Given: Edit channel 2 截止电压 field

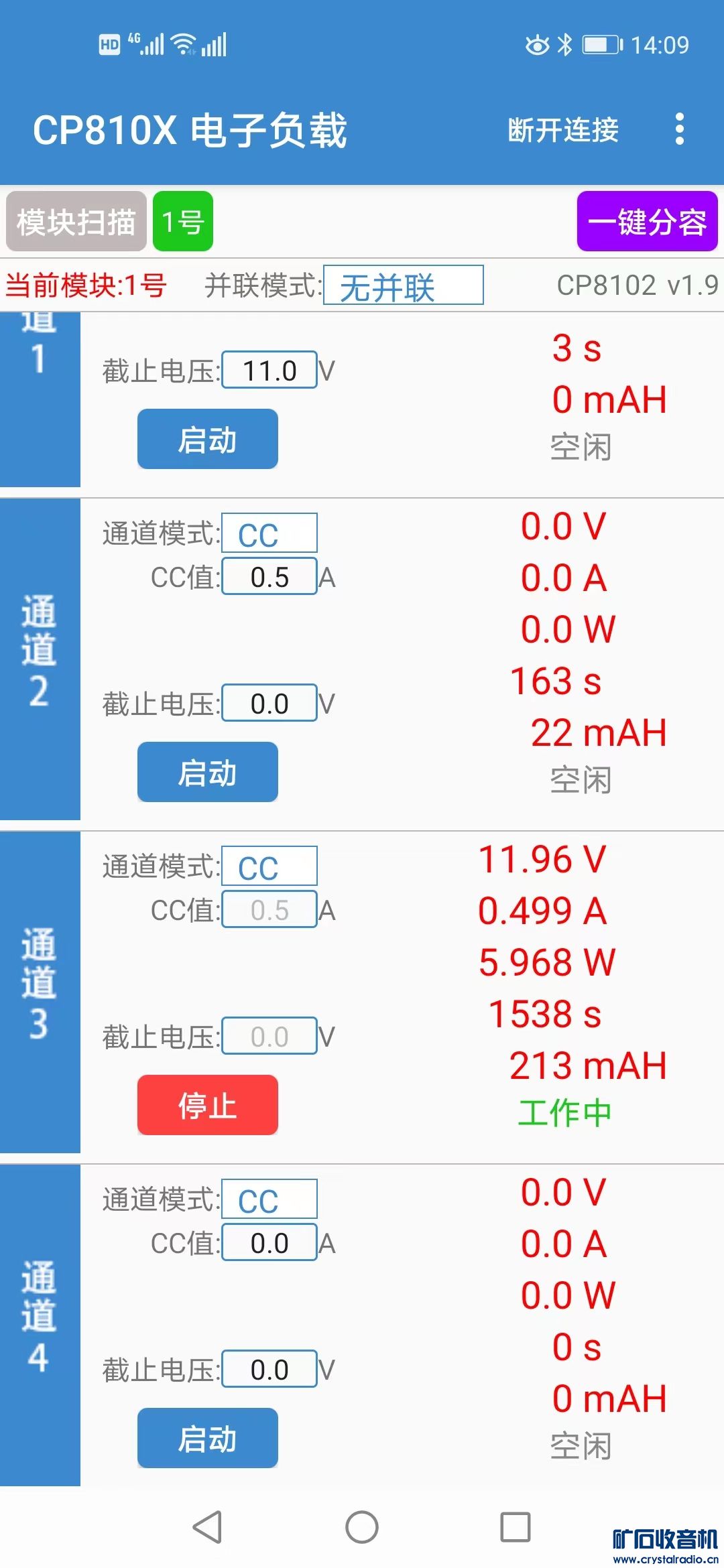Looking at the screenshot, I should coord(269,703).
